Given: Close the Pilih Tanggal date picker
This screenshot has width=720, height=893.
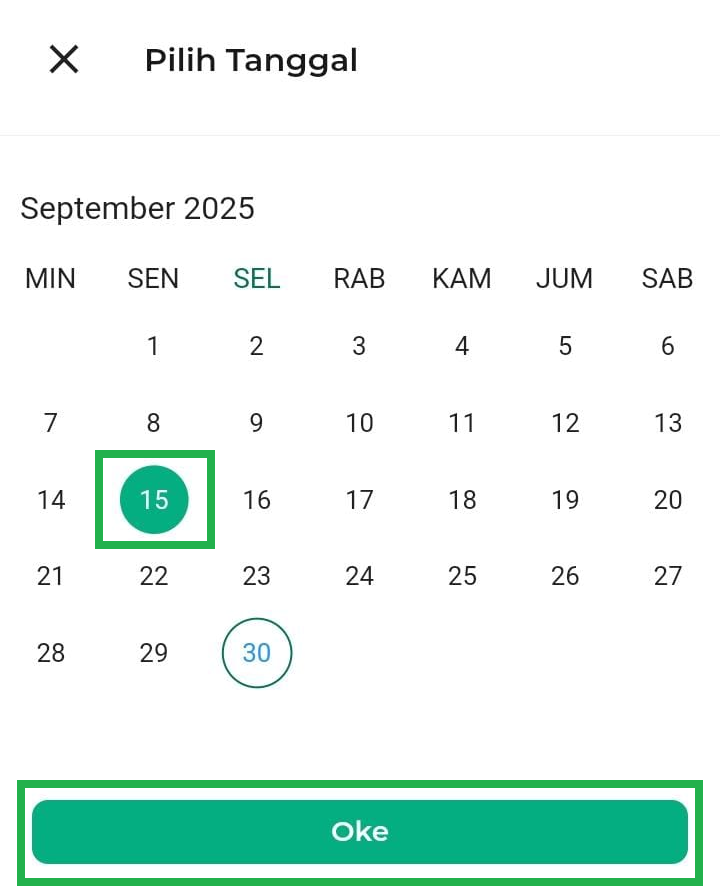Looking at the screenshot, I should tap(64, 60).
